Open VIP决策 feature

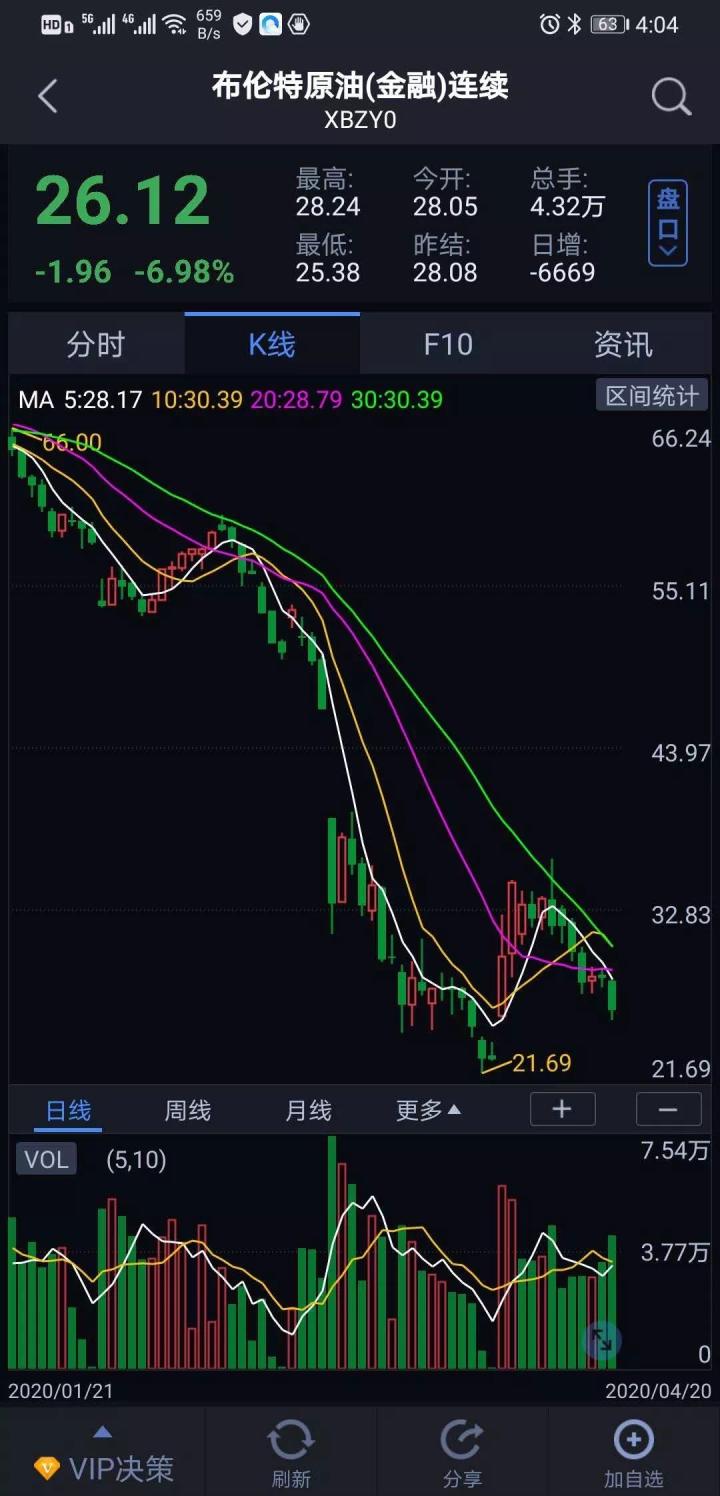(x=103, y=1456)
